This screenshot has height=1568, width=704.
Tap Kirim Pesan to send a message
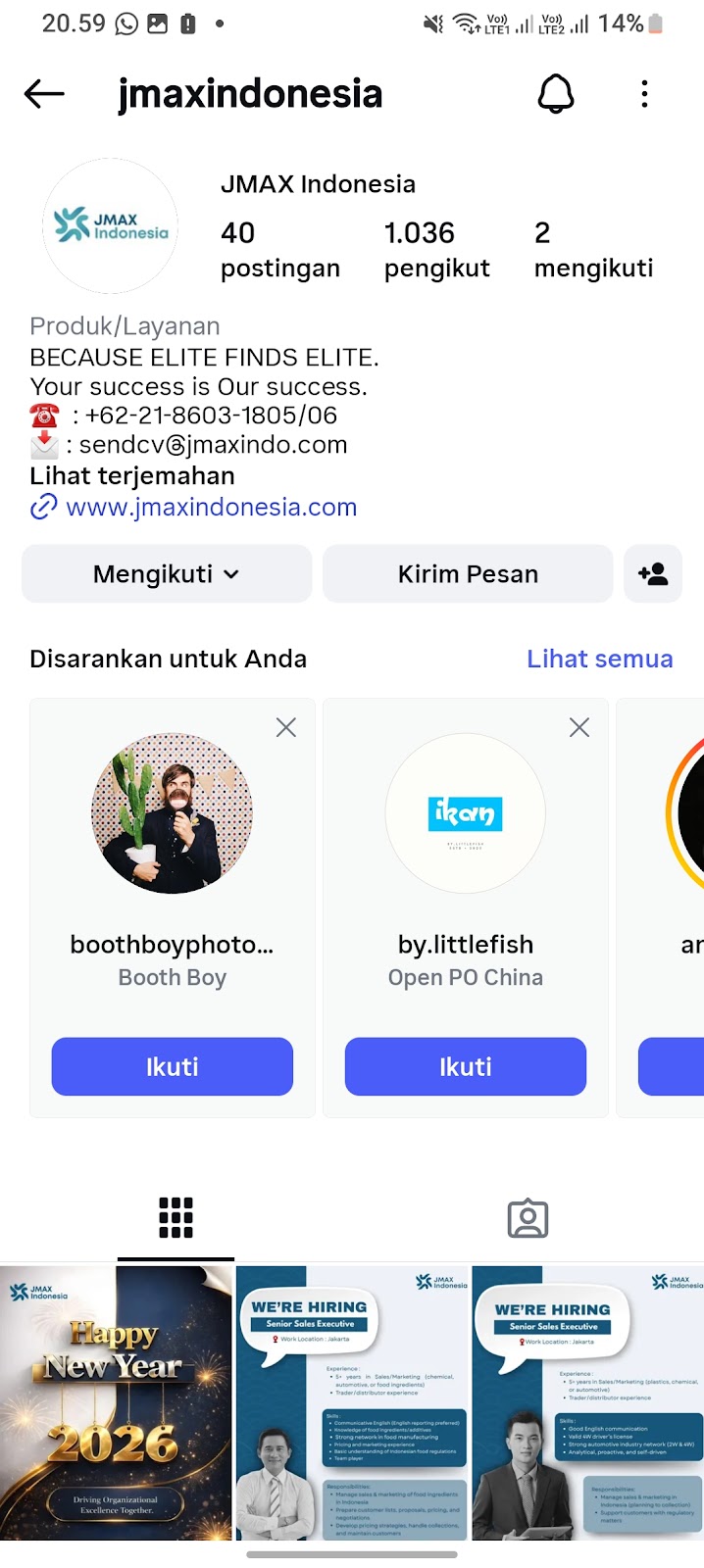(468, 574)
